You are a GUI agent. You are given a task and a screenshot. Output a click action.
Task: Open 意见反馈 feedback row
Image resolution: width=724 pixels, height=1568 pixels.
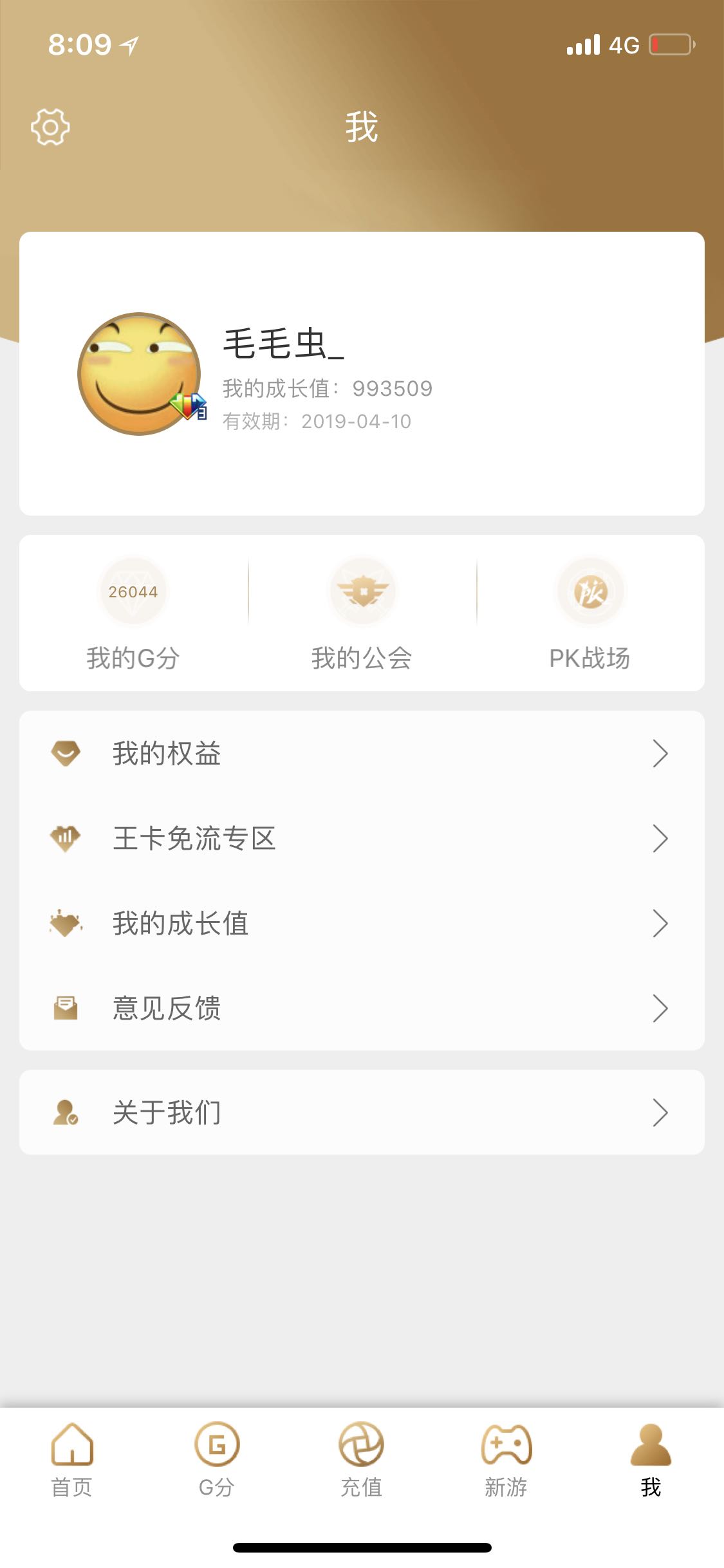click(362, 1008)
